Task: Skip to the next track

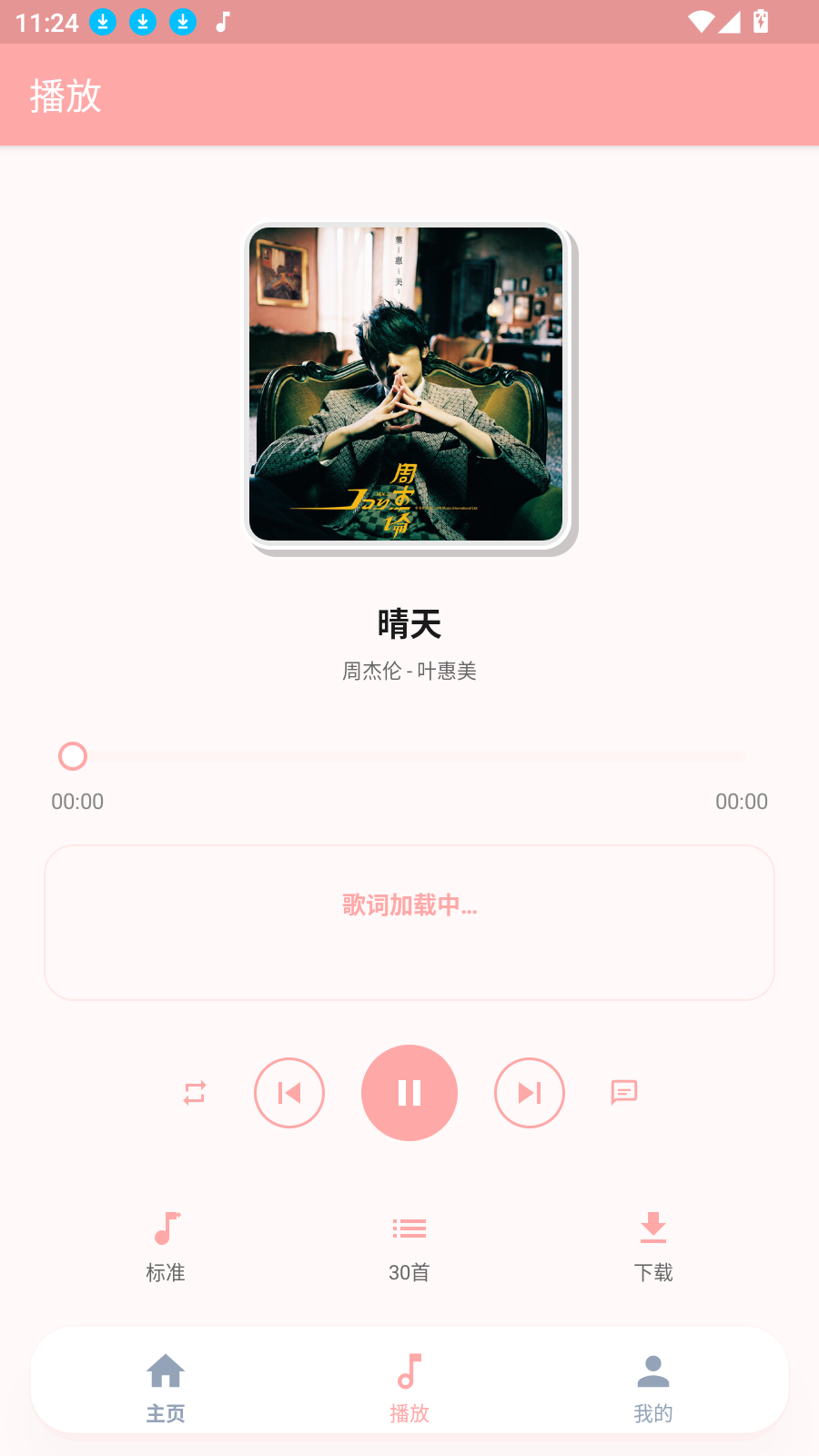Action: pos(530,1093)
